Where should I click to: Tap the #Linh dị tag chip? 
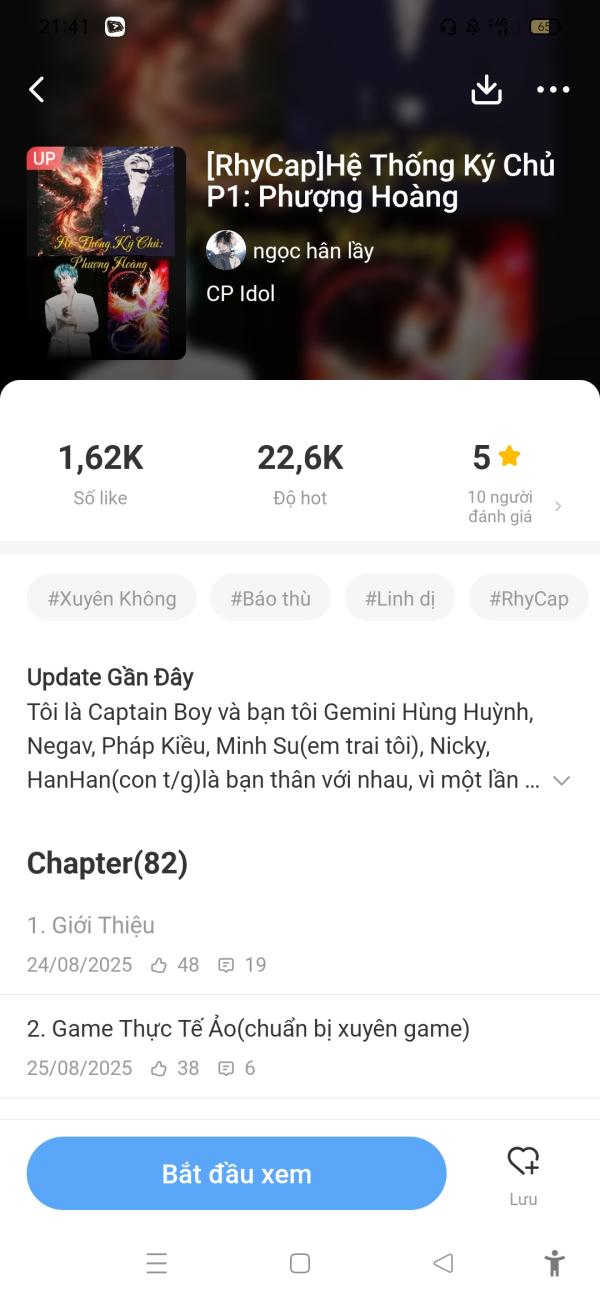[399, 599]
